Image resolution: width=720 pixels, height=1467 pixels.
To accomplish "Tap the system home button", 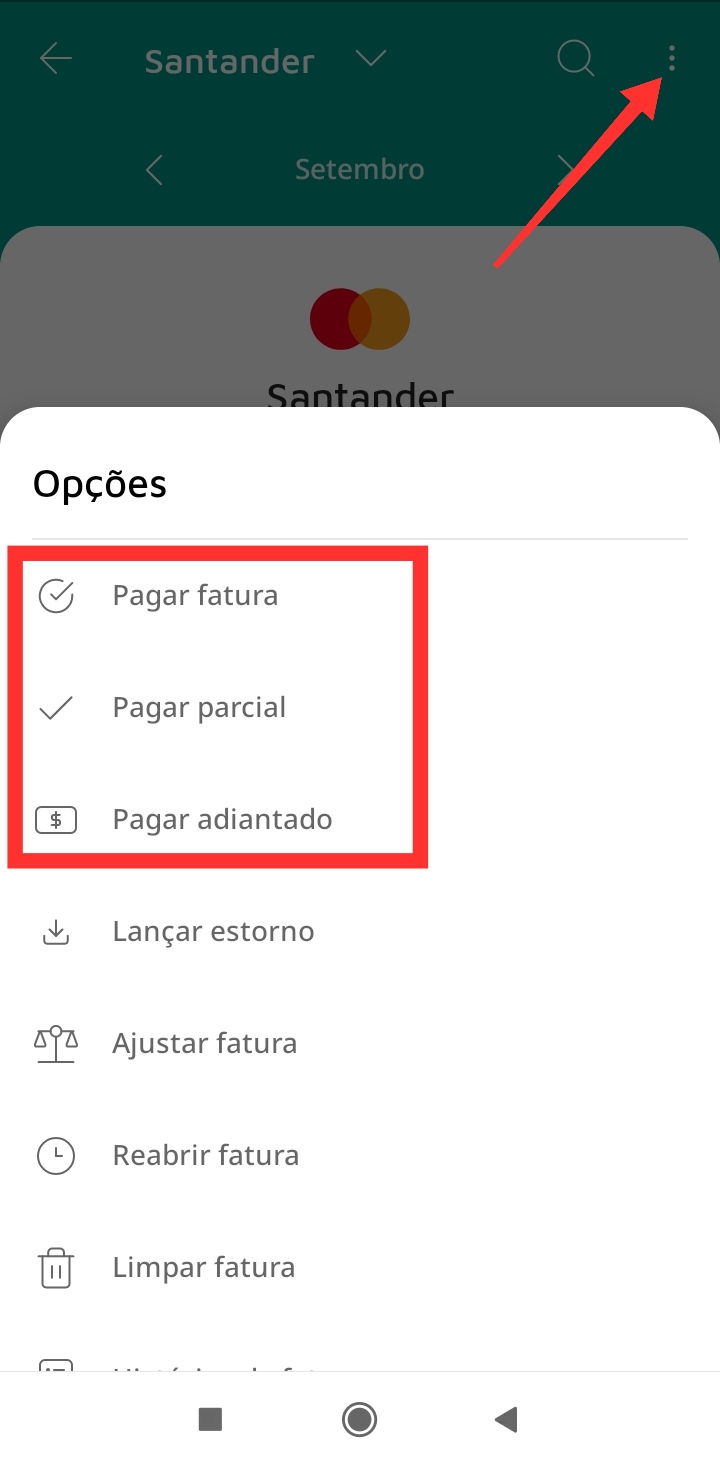I will click(x=359, y=1419).
